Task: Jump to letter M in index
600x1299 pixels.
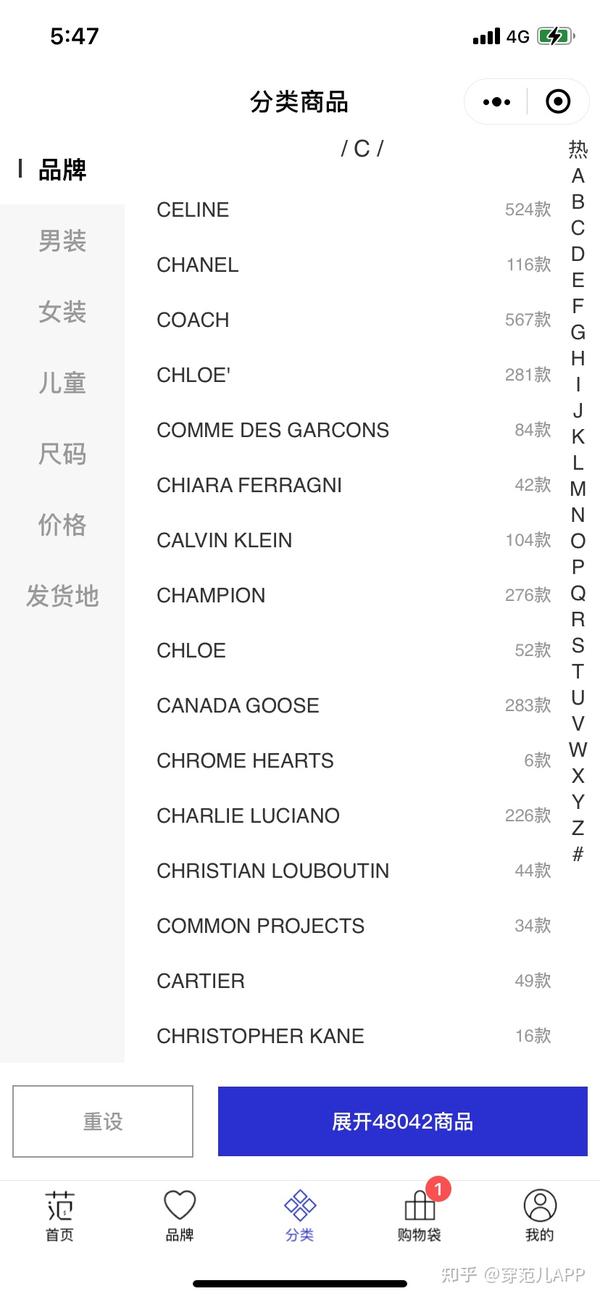Action: coord(578,489)
